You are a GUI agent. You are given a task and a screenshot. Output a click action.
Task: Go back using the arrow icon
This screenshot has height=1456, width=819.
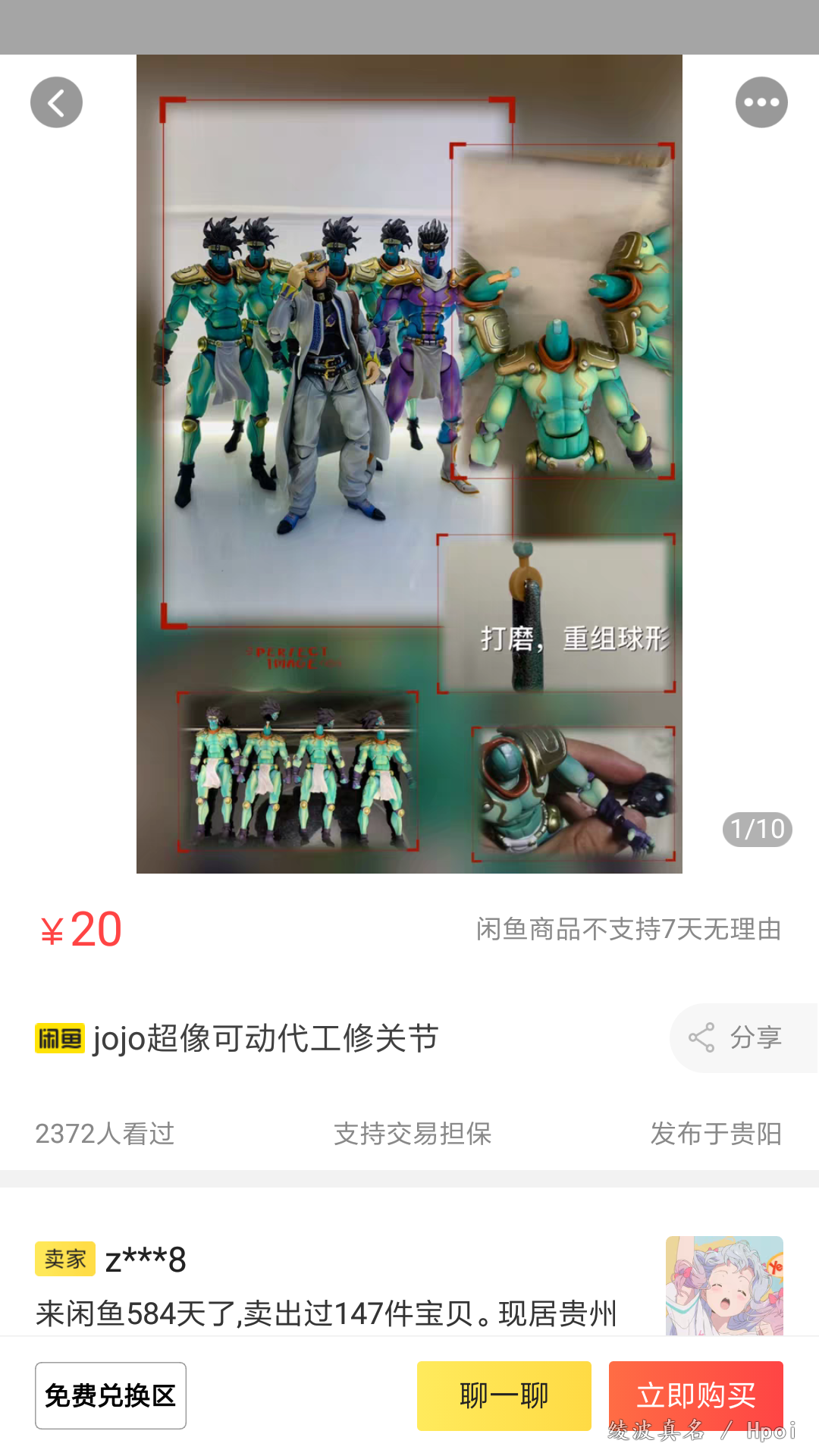coord(56,102)
